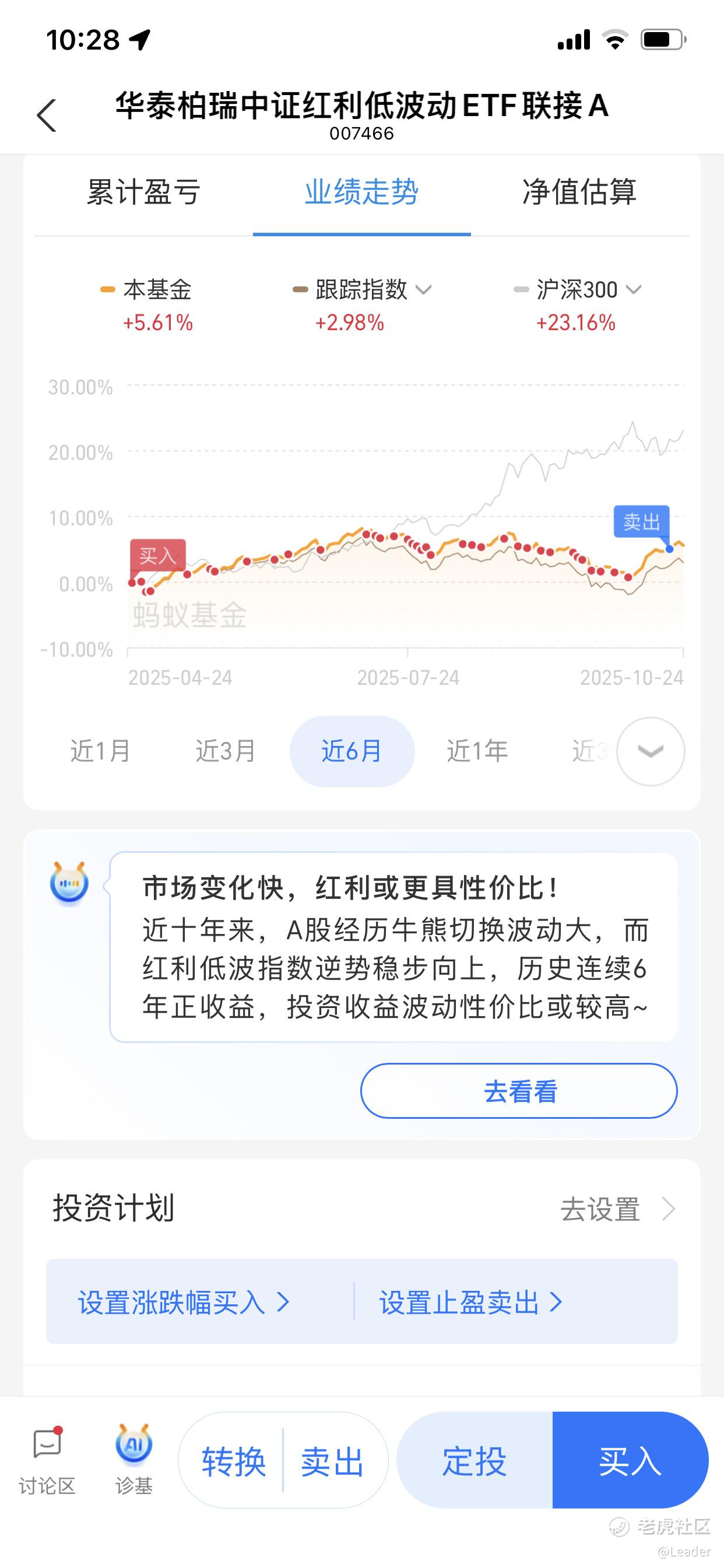The width and height of the screenshot is (724, 1568).
Task: Choose the 近6月 time range
Action: point(352,751)
